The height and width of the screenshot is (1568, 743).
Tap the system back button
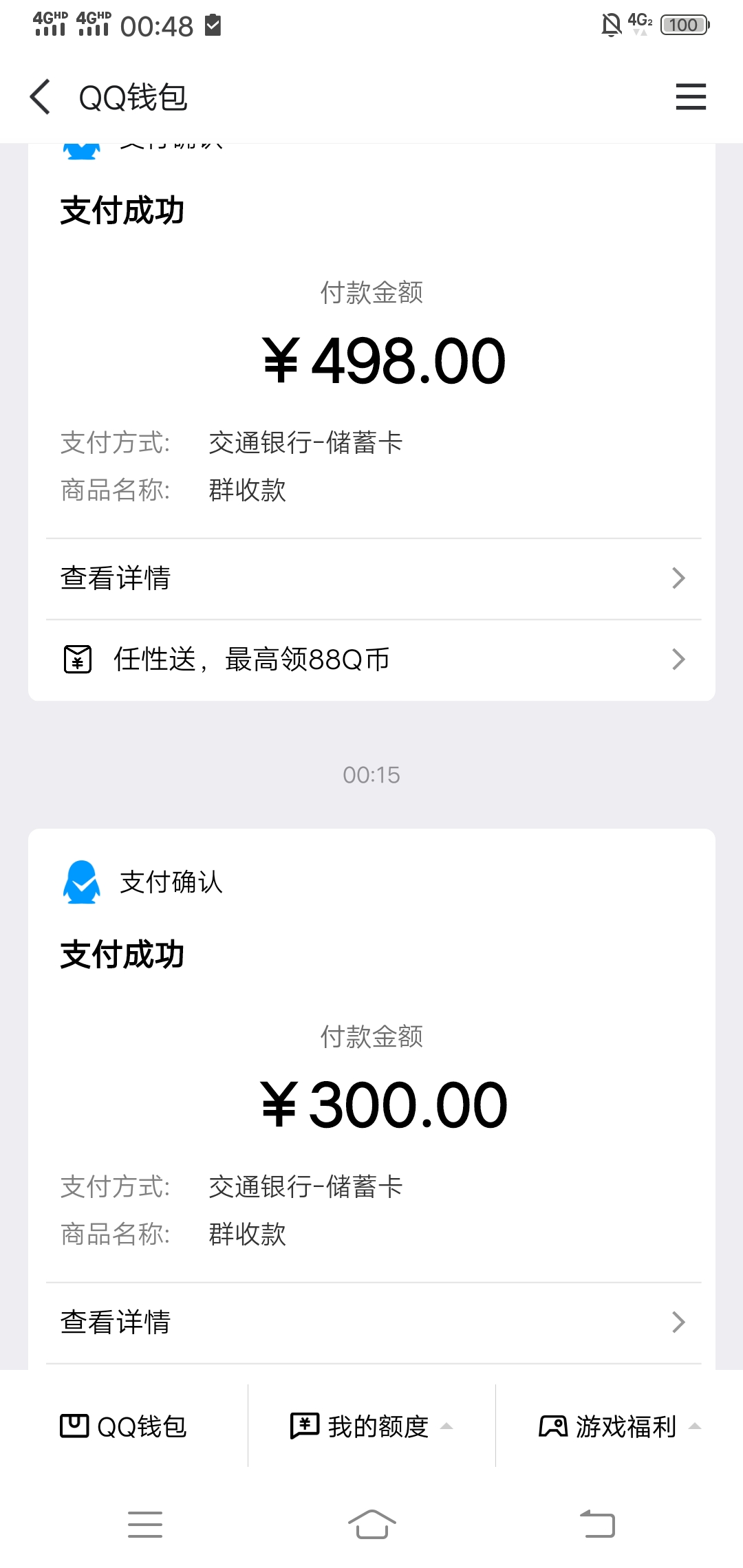point(597,1524)
